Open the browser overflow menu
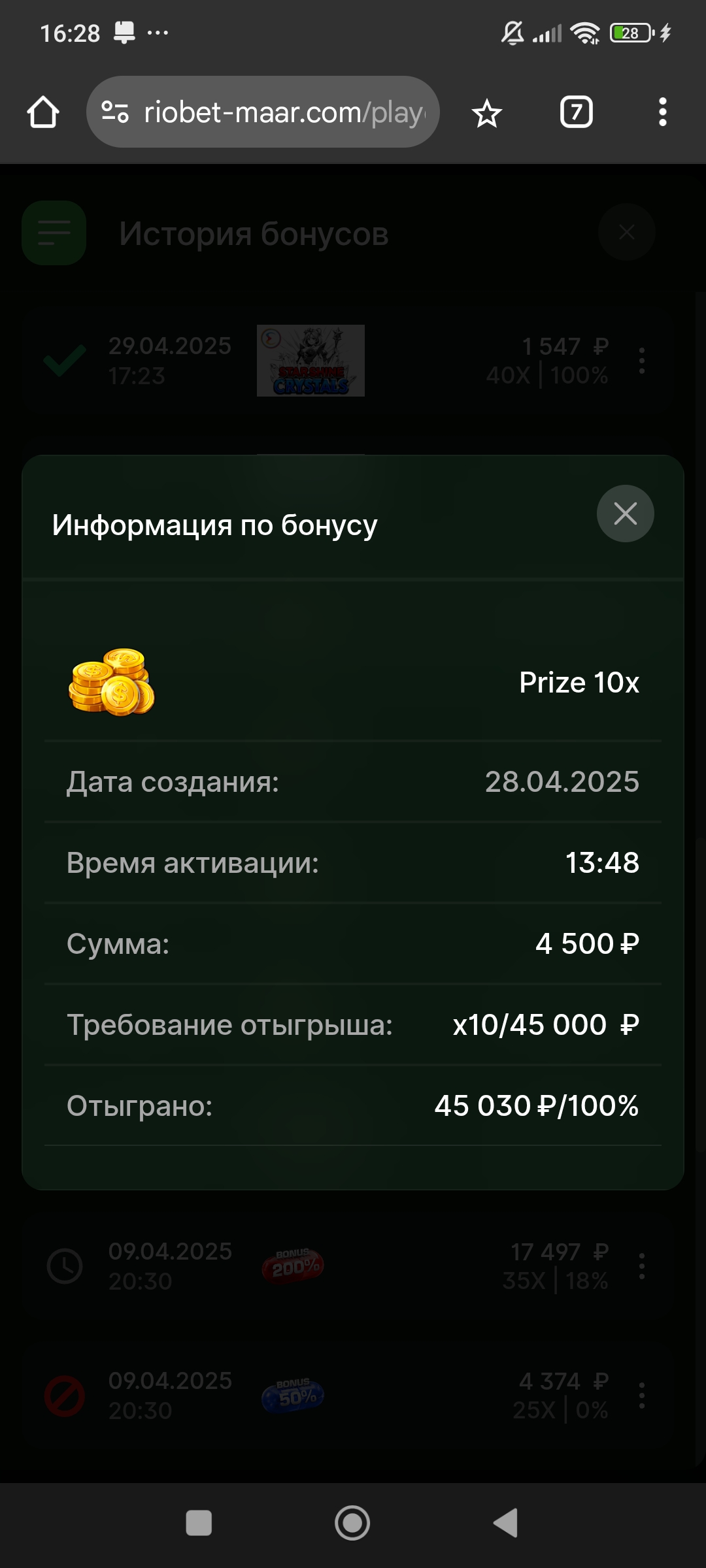Image resolution: width=706 pixels, height=1568 pixels. pyautogui.click(x=662, y=112)
